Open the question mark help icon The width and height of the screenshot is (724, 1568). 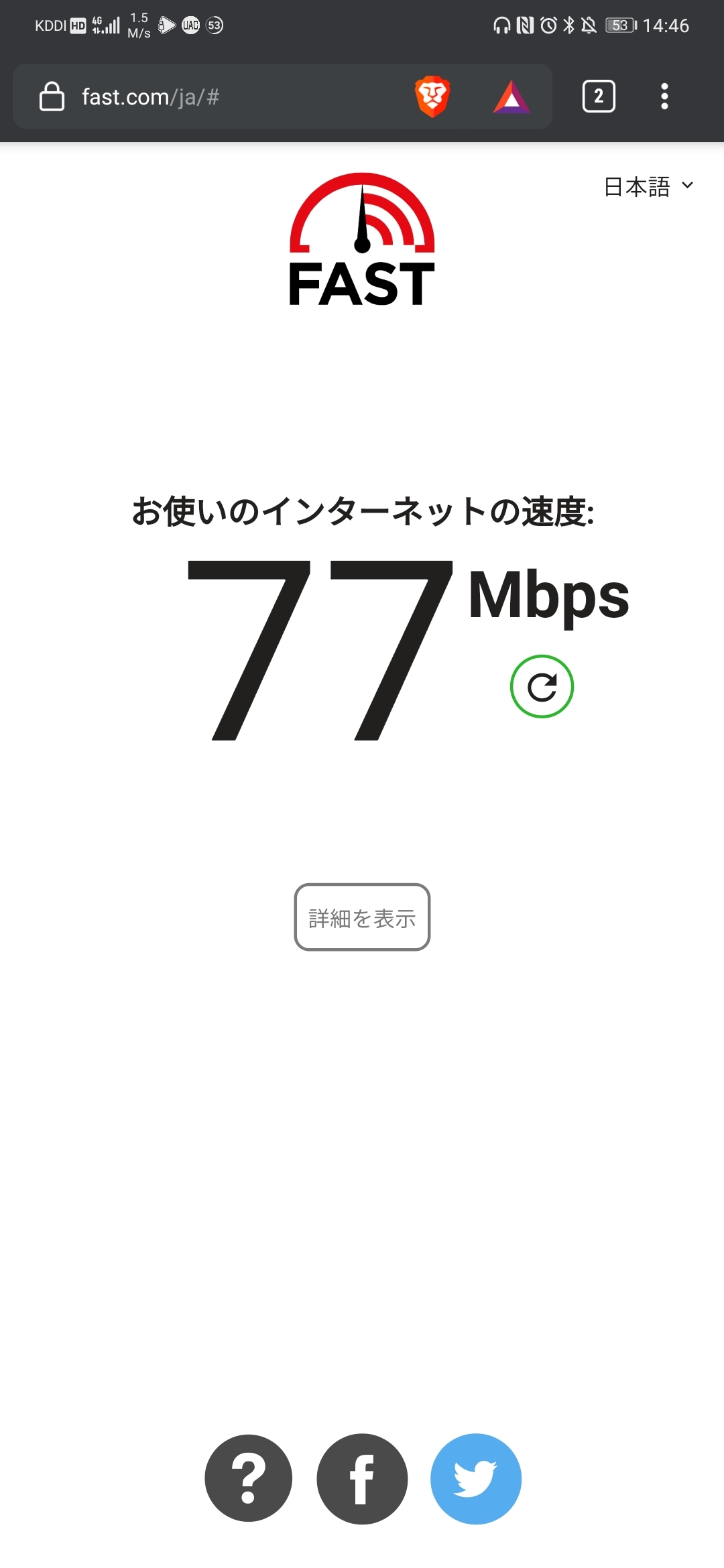(249, 1478)
